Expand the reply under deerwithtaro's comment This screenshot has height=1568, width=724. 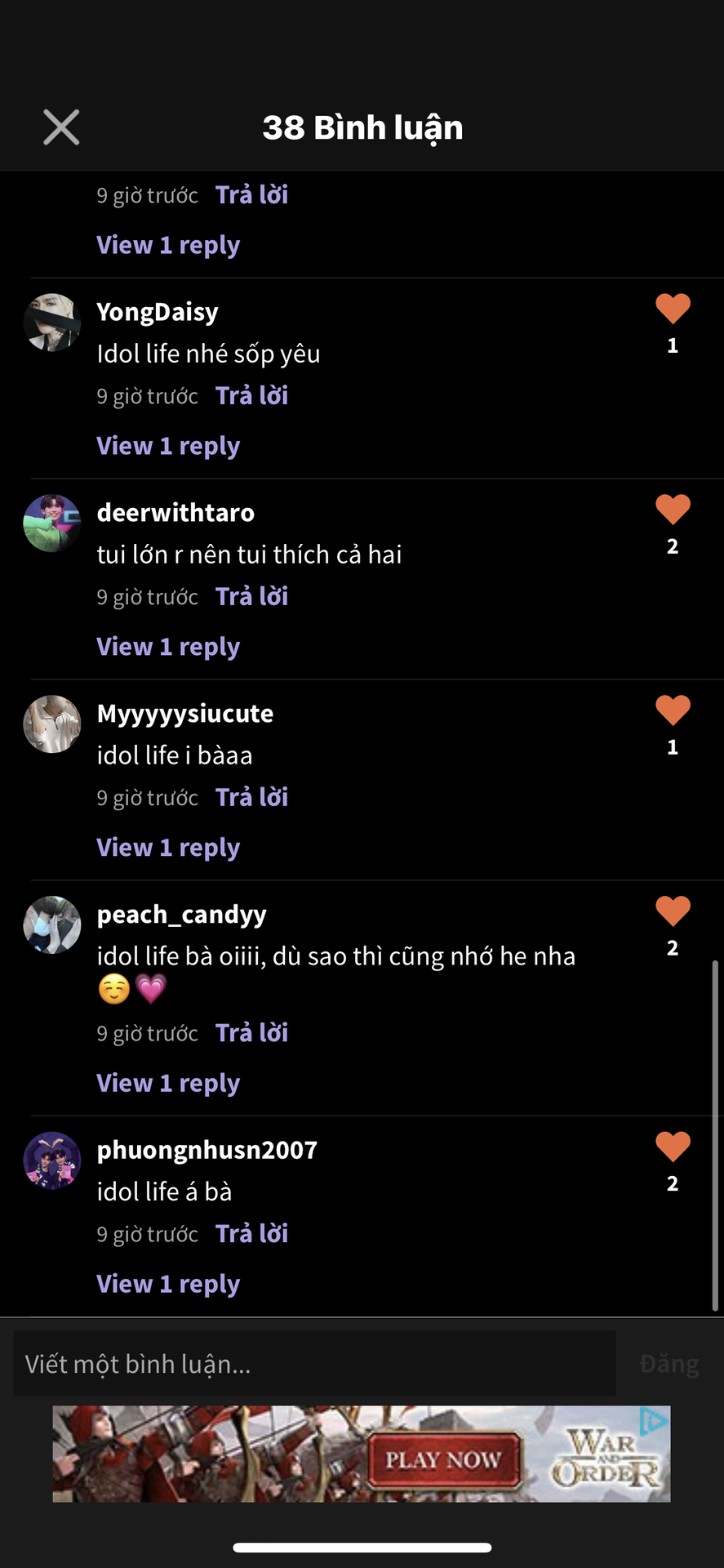coord(168,647)
